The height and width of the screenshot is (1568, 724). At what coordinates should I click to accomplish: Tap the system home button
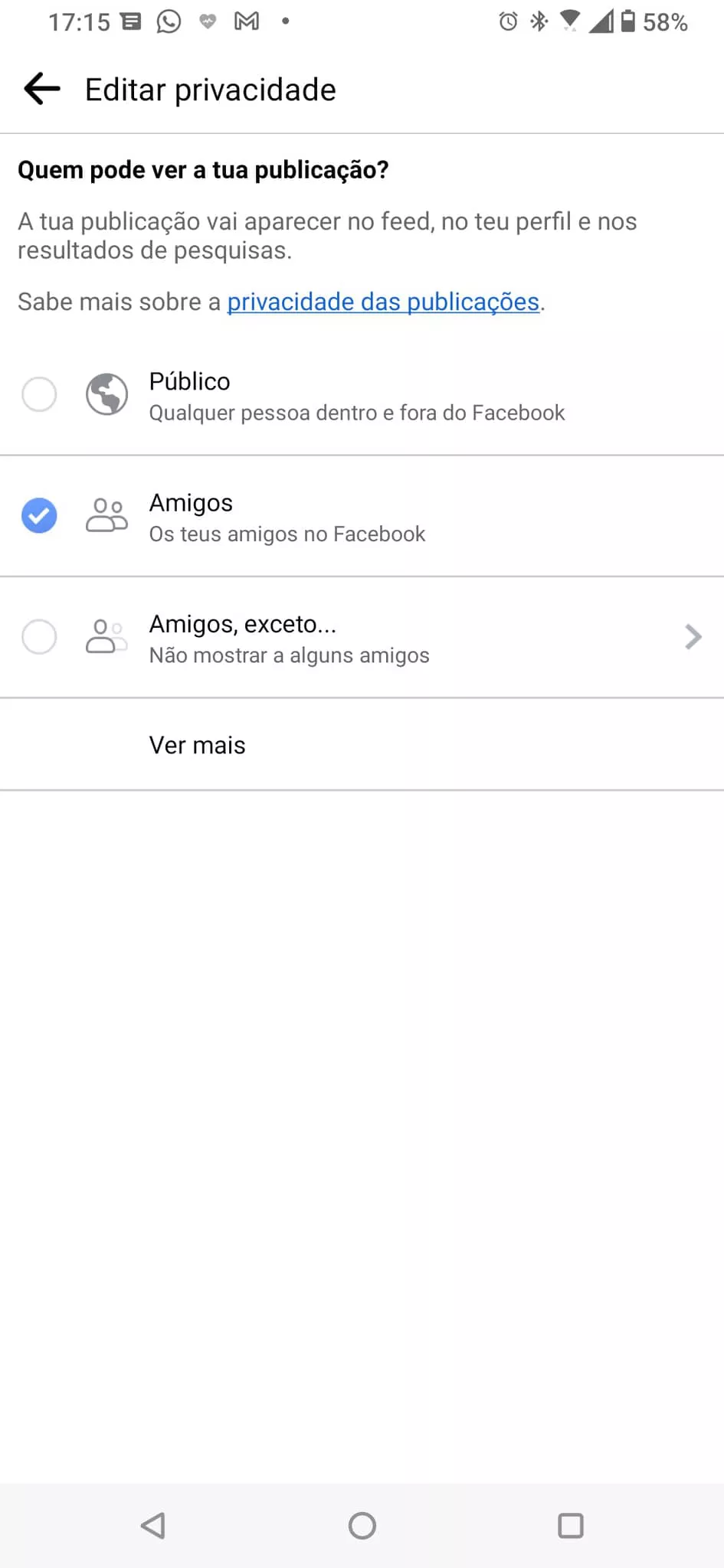click(x=362, y=1525)
